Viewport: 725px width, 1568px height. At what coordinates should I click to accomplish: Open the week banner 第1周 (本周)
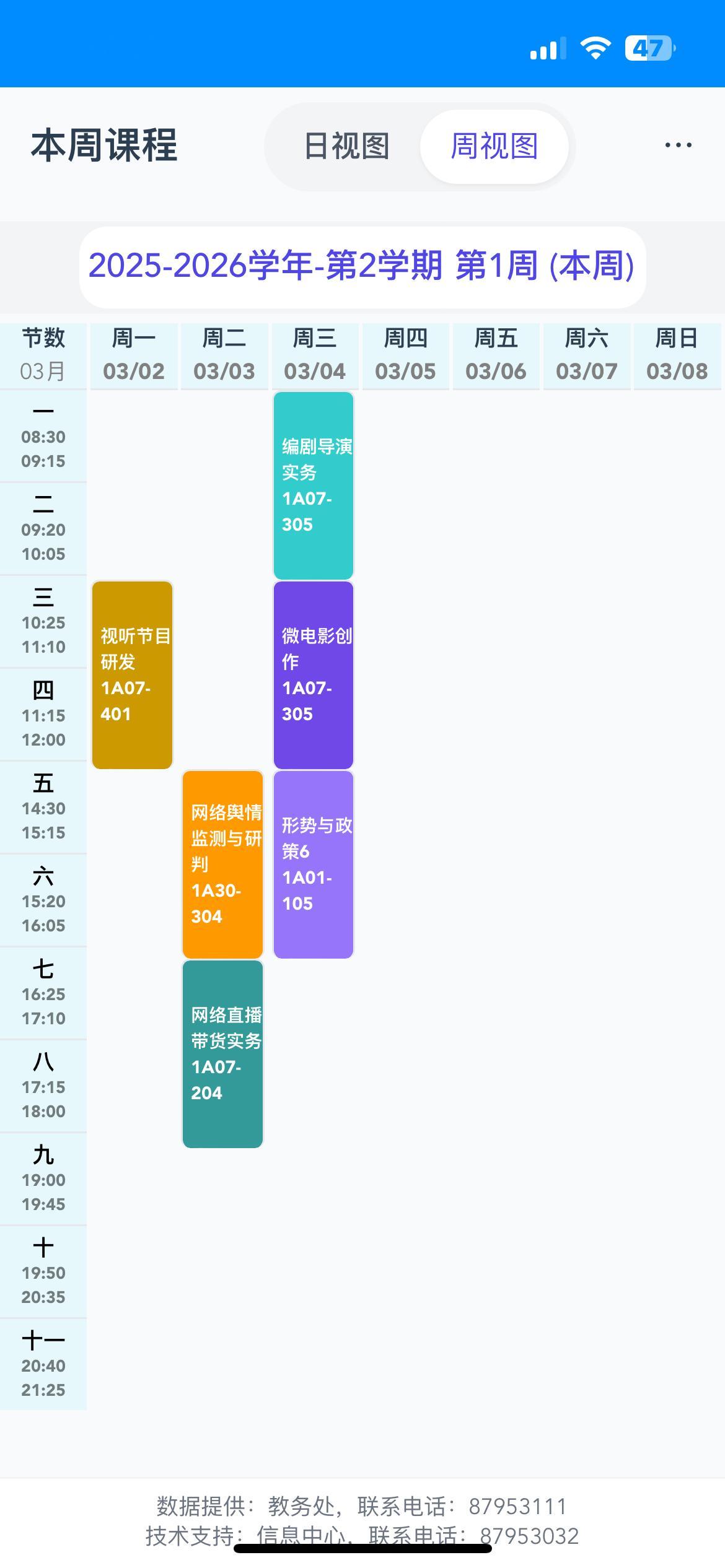[361, 266]
